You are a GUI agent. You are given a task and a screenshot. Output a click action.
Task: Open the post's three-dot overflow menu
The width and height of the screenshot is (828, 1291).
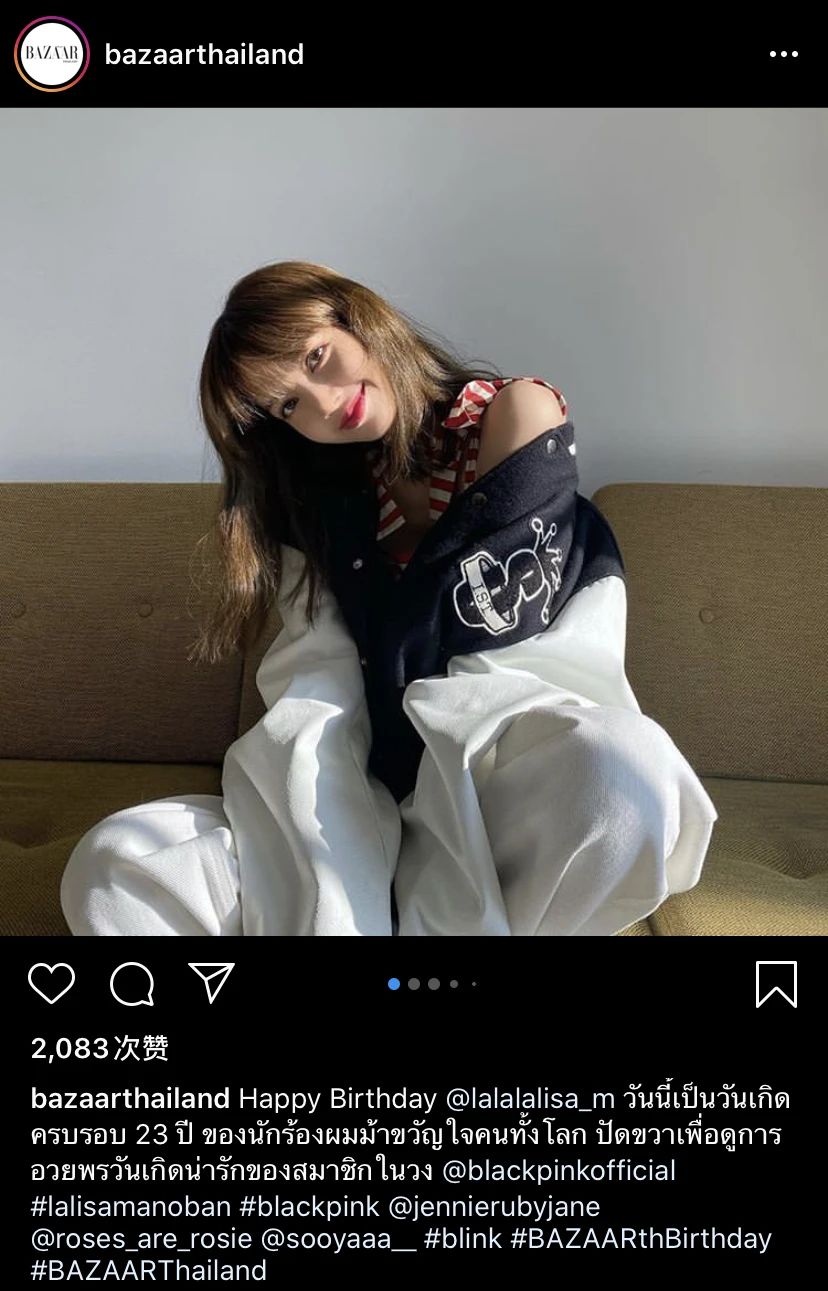(783, 54)
